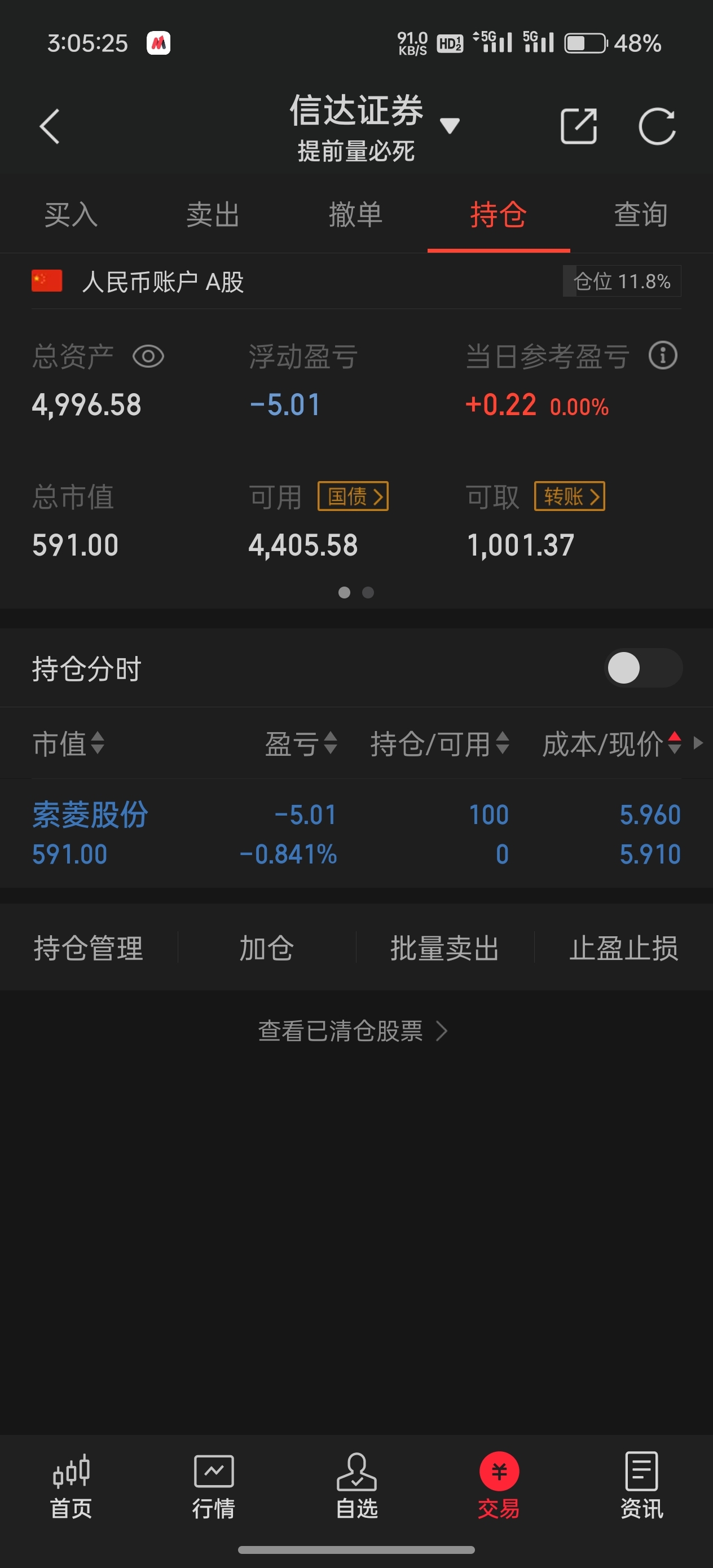Switch to the 卖出 tab
Screen dimensions: 713x1568
point(213,215)
